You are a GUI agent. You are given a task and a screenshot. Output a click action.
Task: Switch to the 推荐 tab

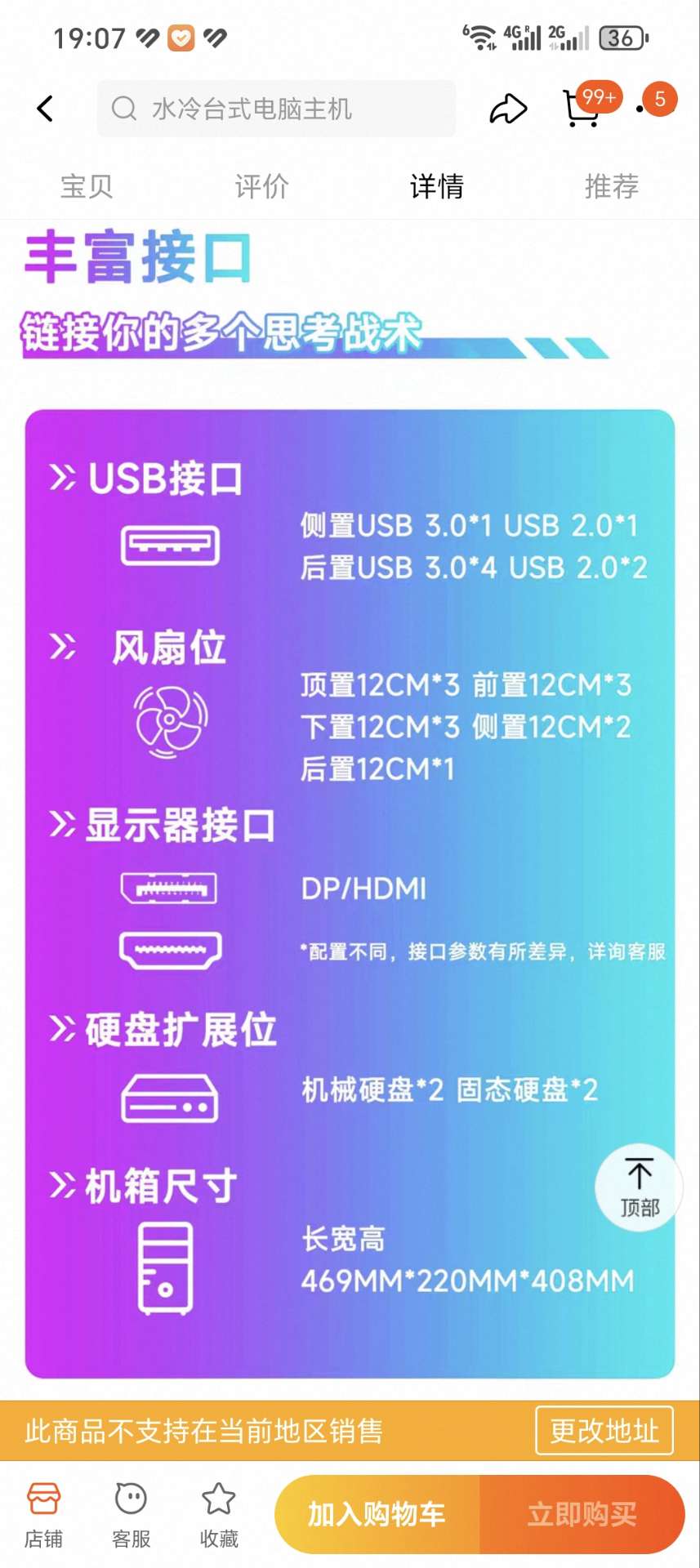coord(612,186)
